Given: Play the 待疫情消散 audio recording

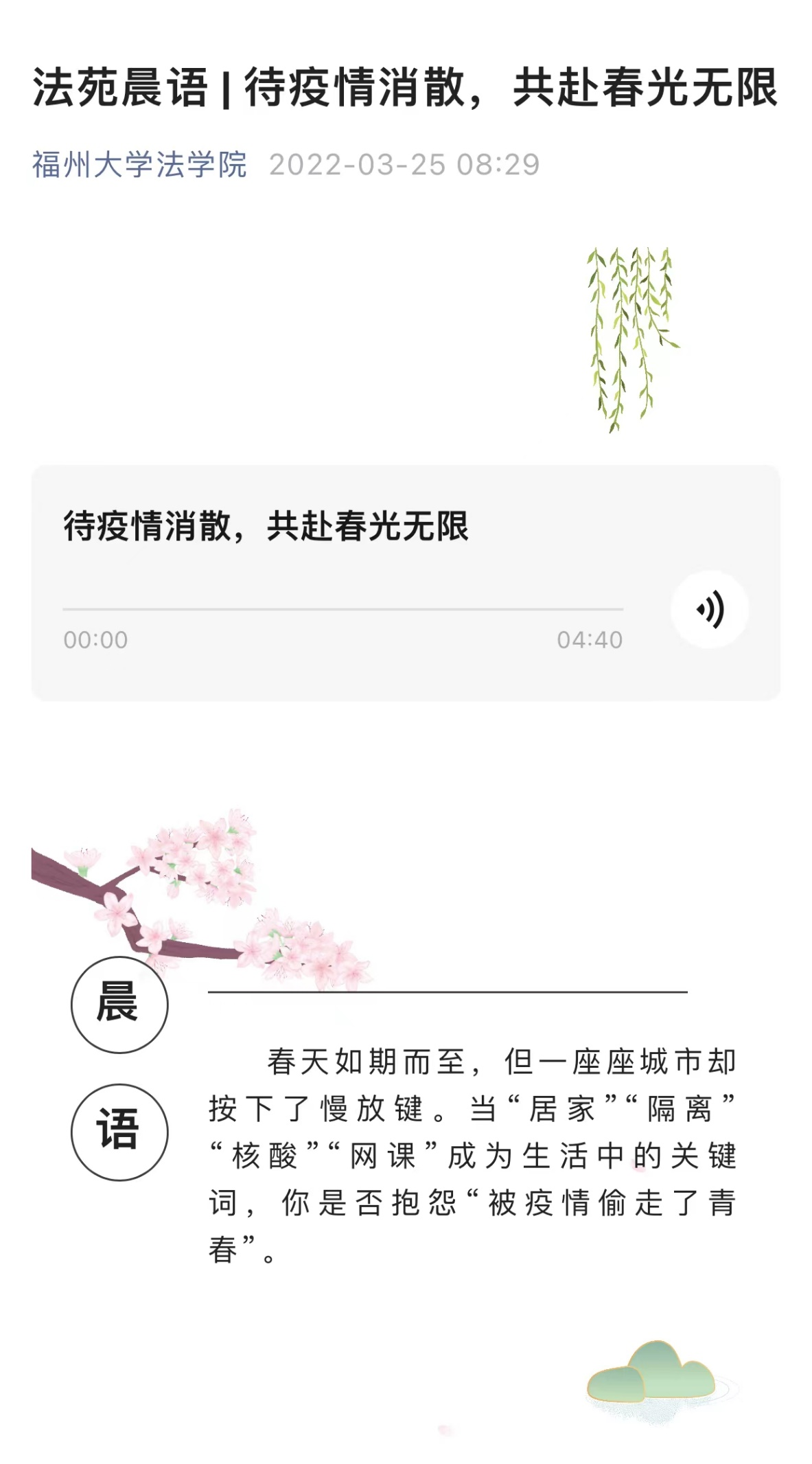Looking at the screenshot, I should click(709, 609).
